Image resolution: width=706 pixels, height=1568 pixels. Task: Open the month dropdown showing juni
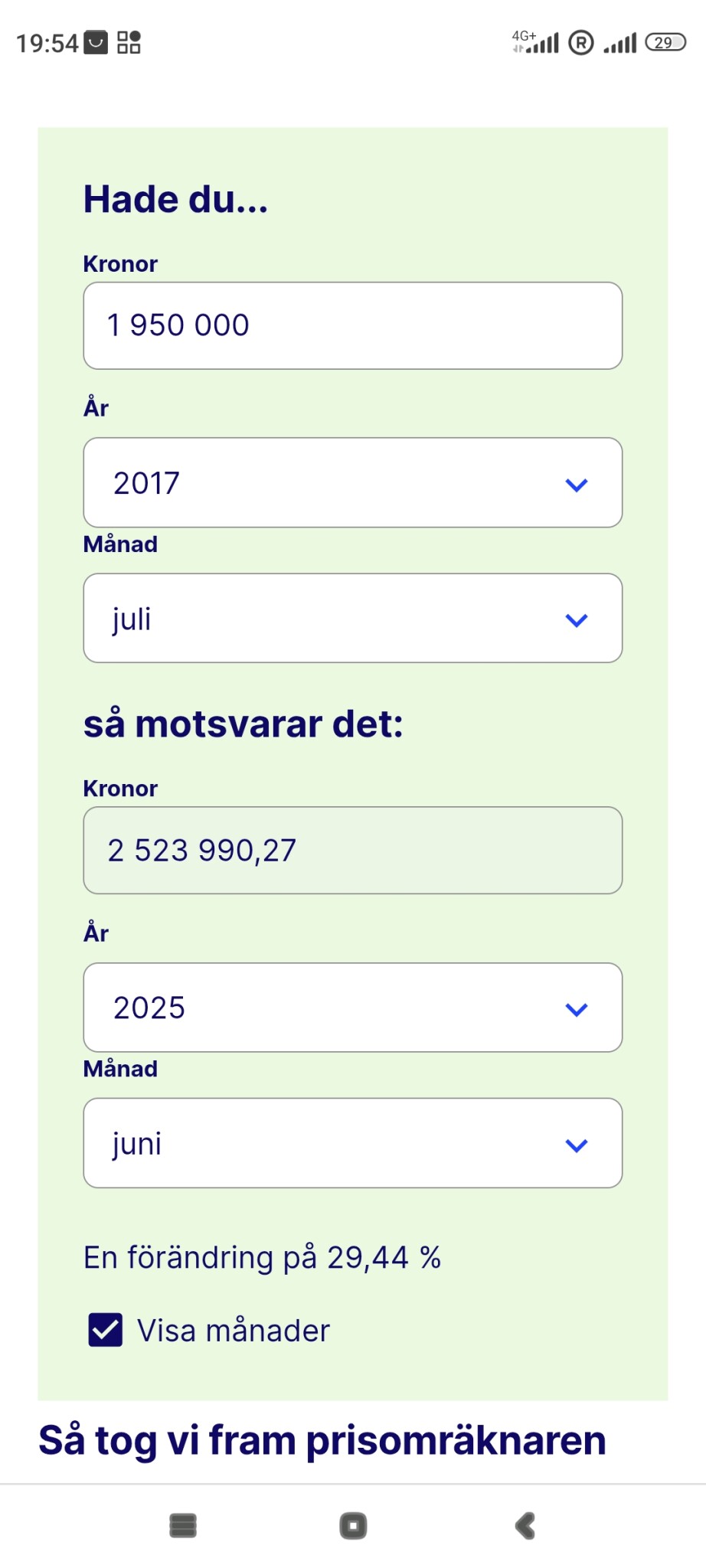click(x=352, y=1143)
